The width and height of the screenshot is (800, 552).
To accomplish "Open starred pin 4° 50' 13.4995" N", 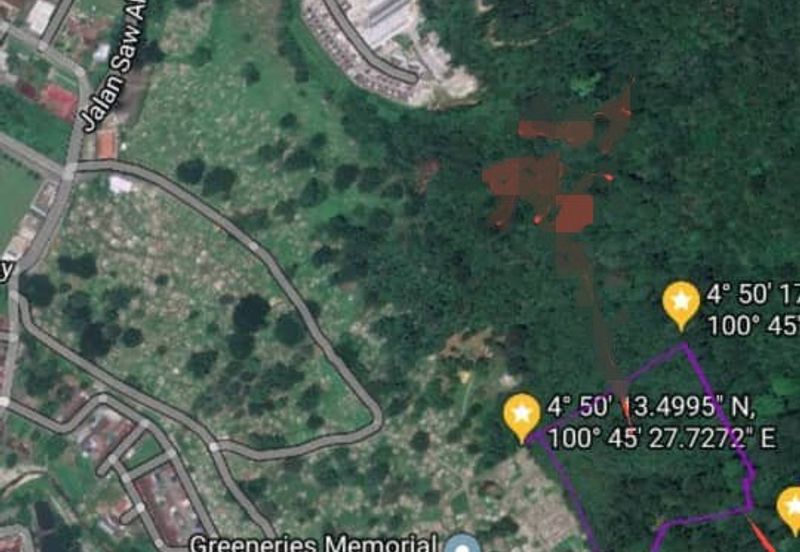I will pos(522,413).
